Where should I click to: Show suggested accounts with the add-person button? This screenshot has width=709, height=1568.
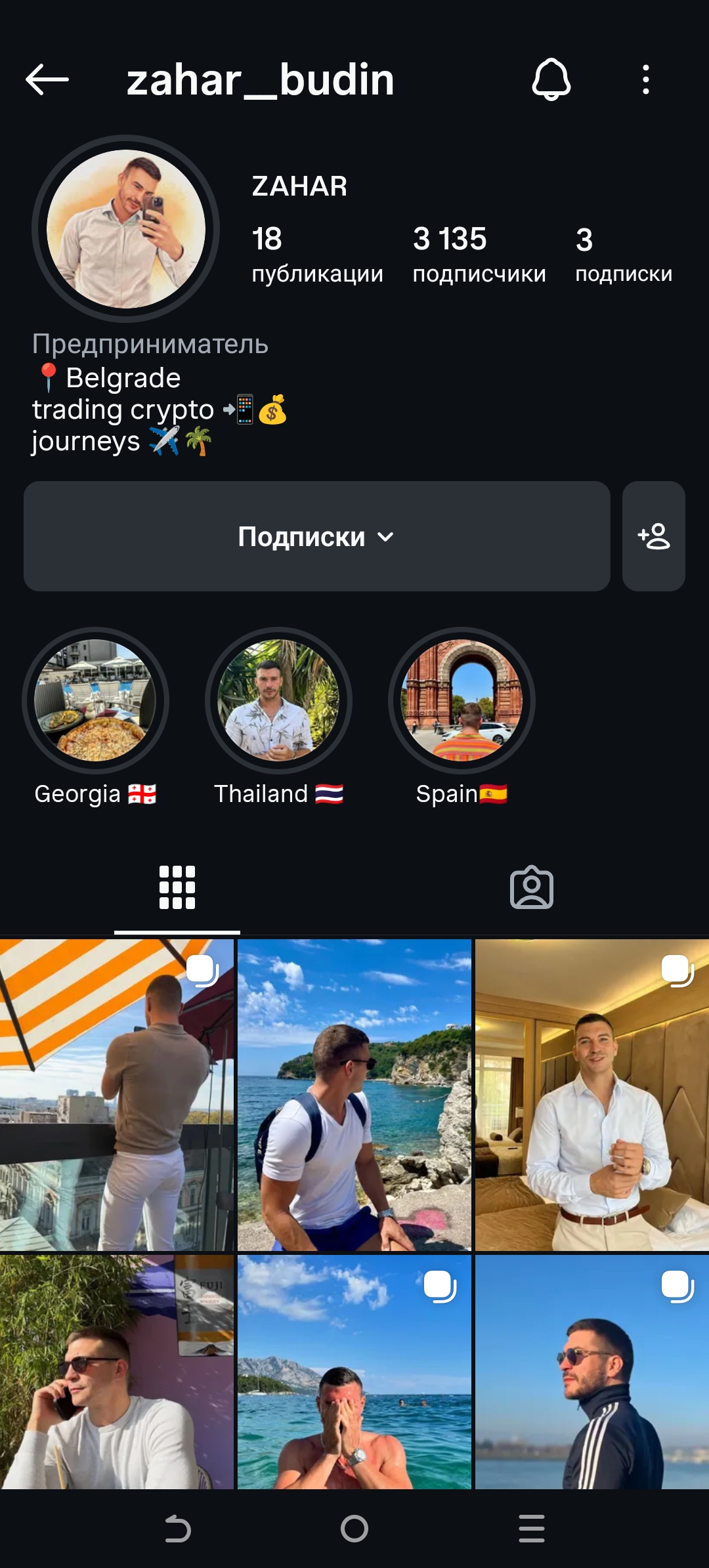coord(654,536)
